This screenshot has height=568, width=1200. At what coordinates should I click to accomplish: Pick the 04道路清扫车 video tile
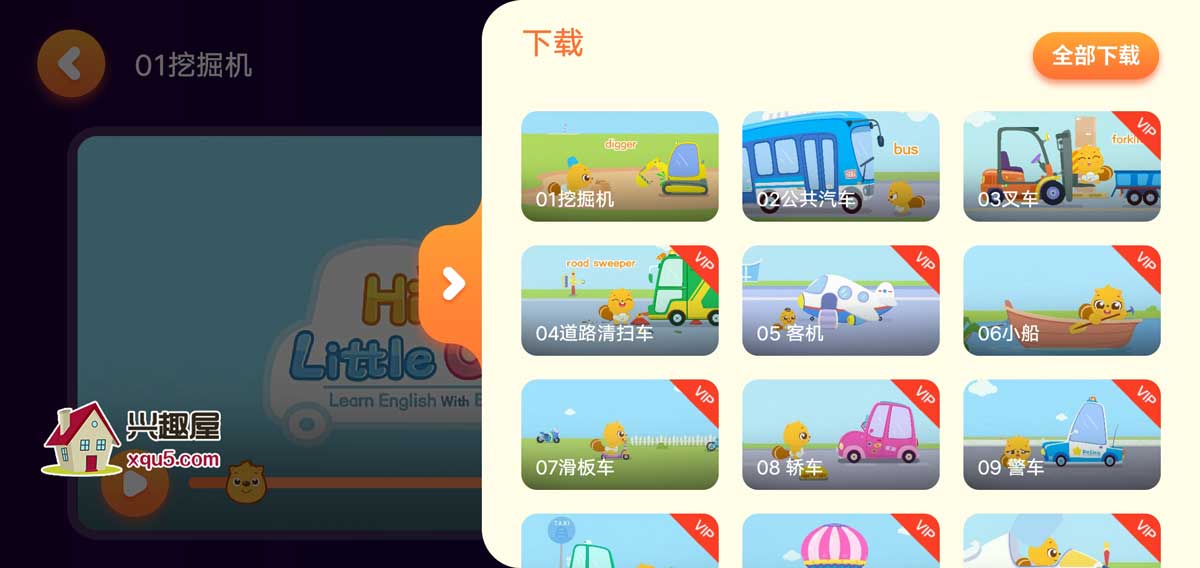coord(620,300)
